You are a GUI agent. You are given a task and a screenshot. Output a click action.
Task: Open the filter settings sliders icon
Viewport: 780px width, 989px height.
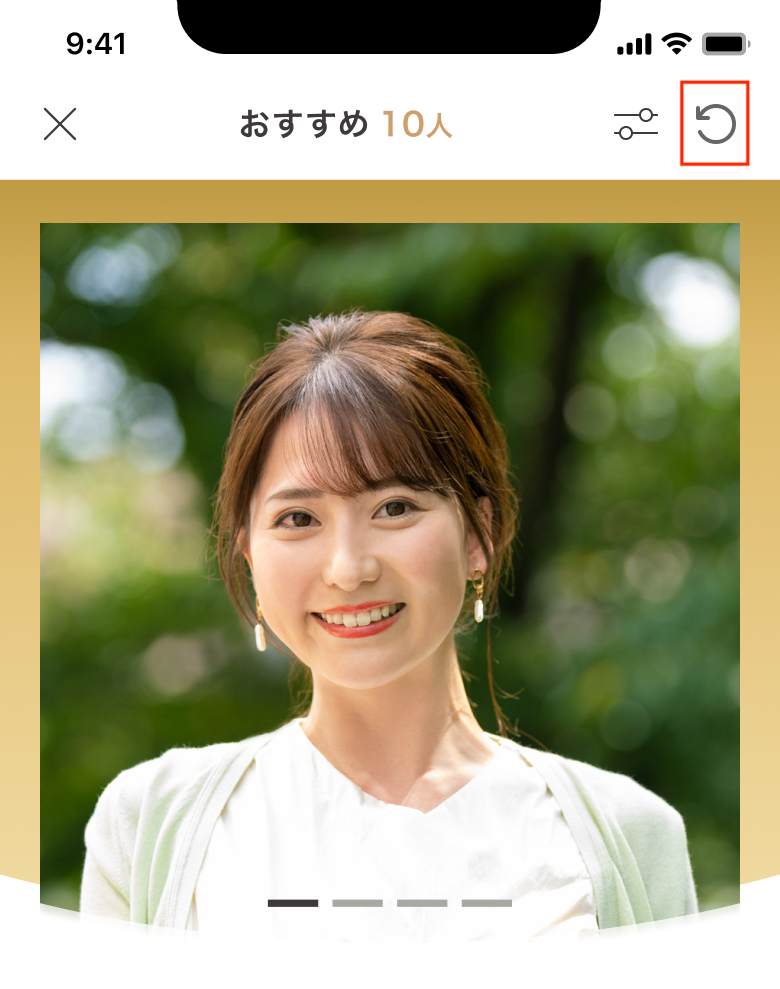(x=635, y=124)
